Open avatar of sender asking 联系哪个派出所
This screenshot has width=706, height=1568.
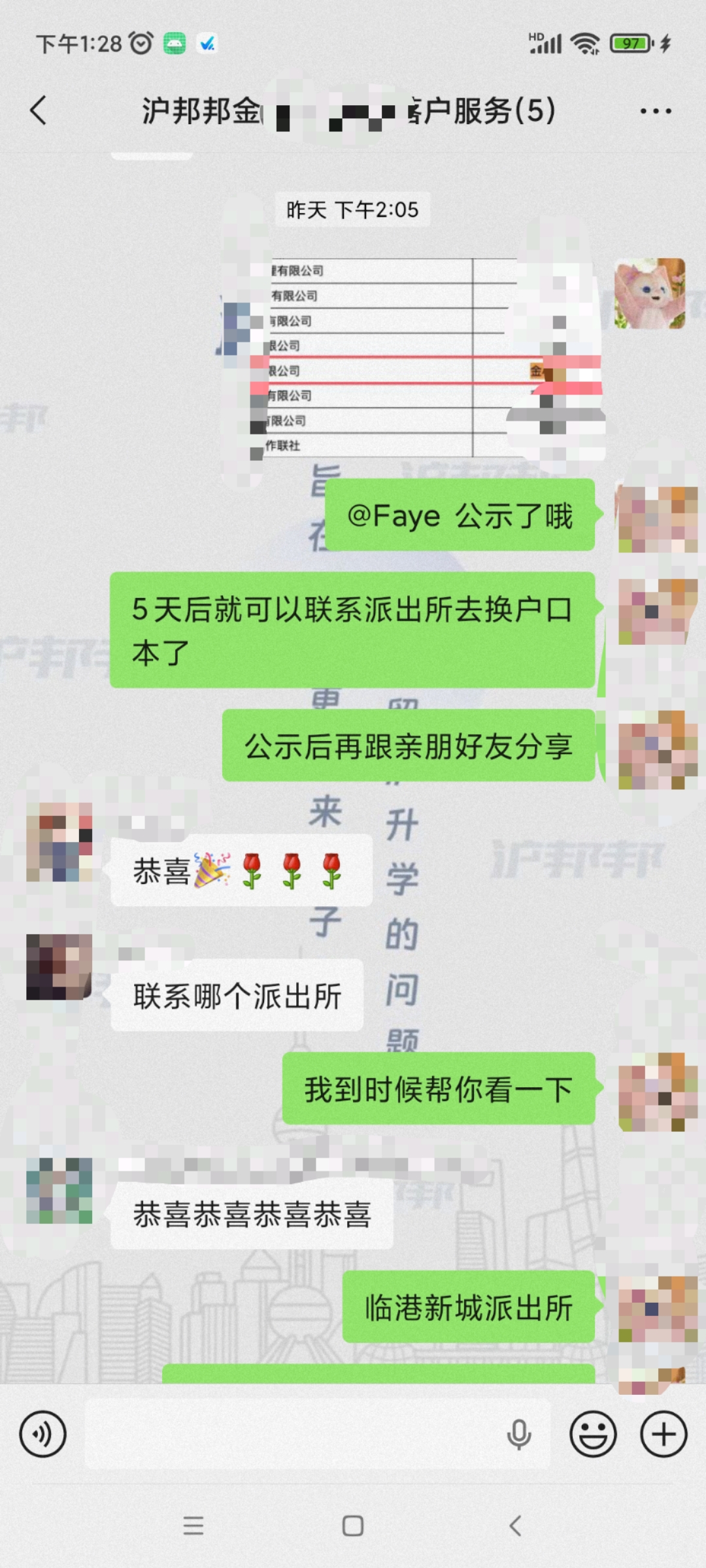[x=59, y=967]
